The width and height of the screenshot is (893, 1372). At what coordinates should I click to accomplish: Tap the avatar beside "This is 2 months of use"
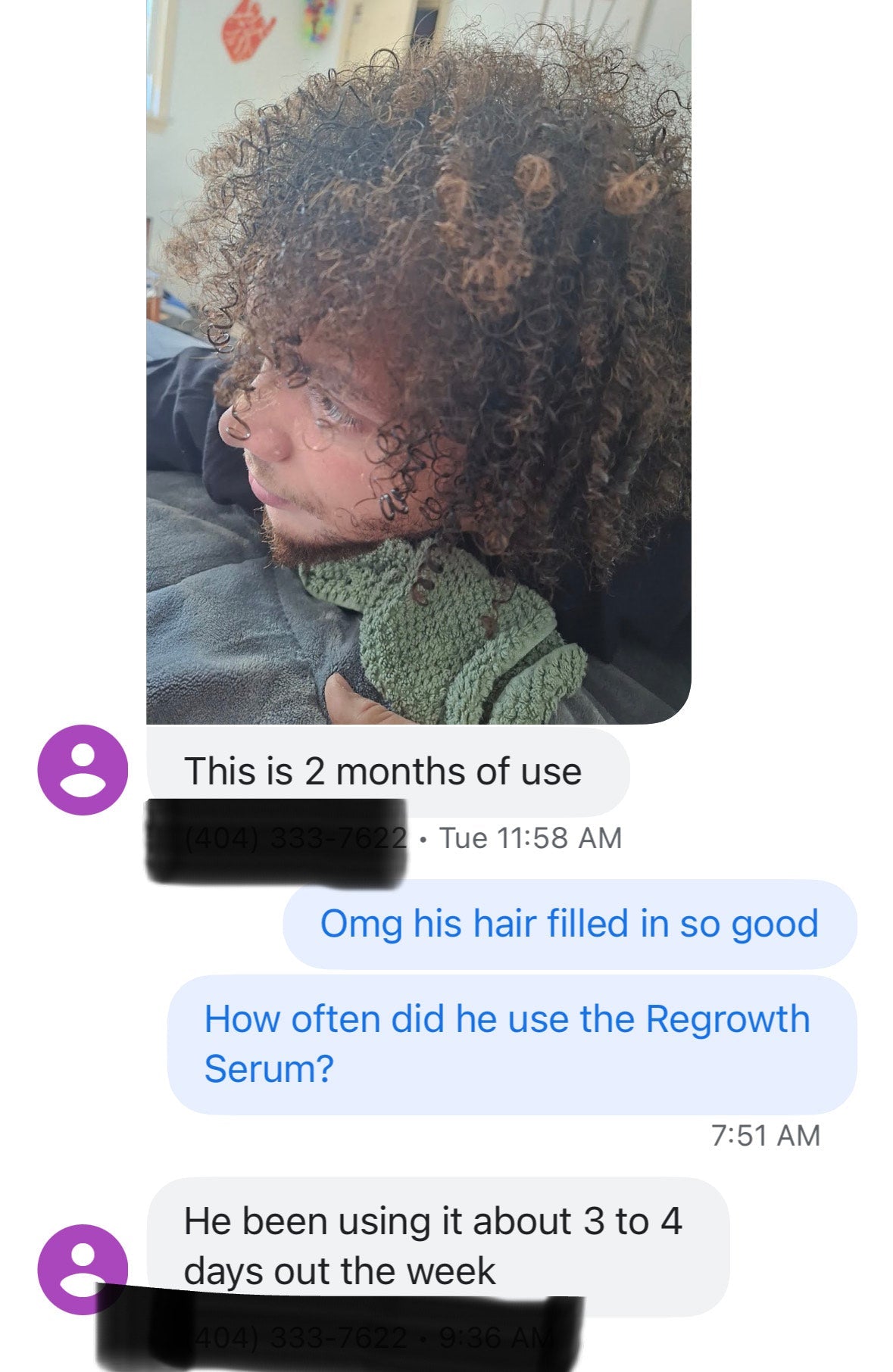(83, 769)
